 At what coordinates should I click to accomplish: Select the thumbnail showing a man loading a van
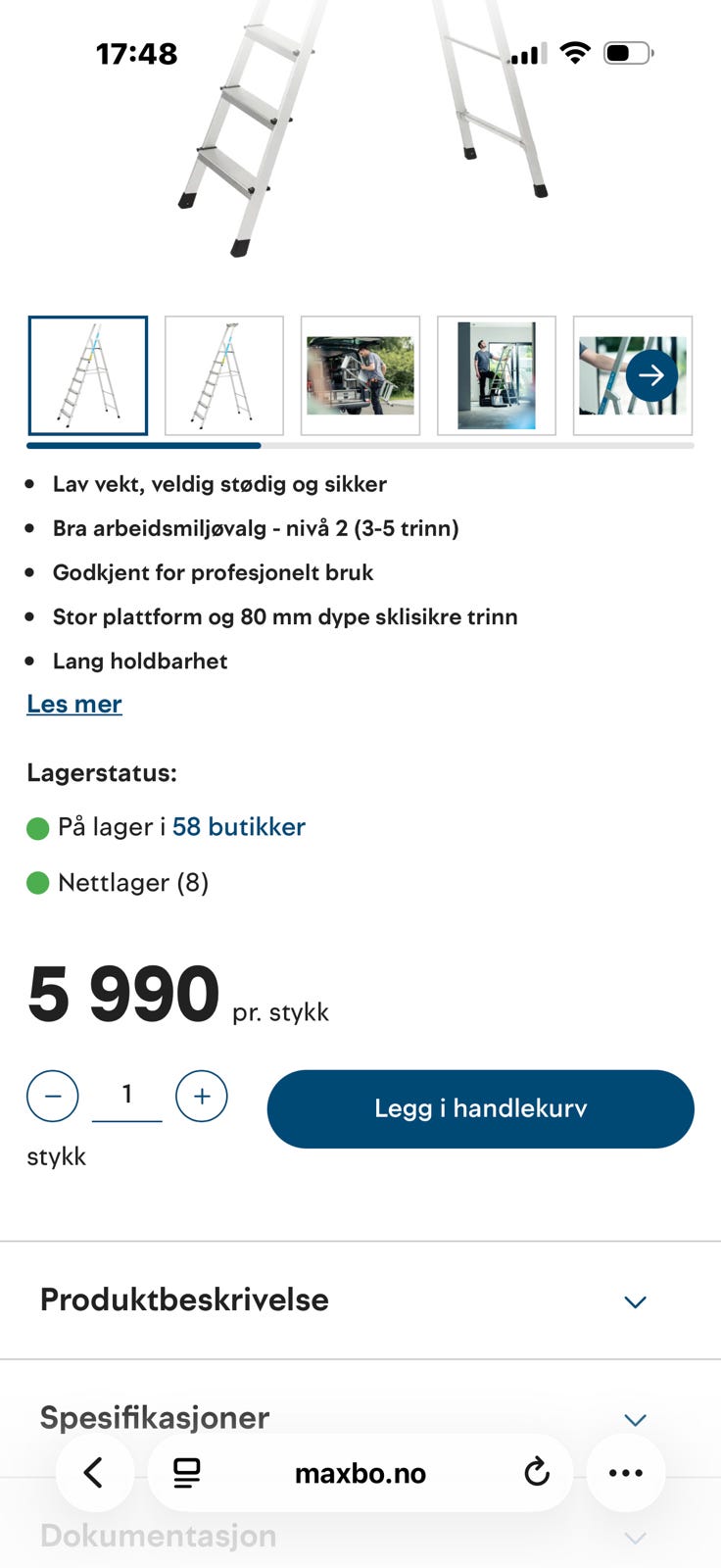[x=360, y=375]
